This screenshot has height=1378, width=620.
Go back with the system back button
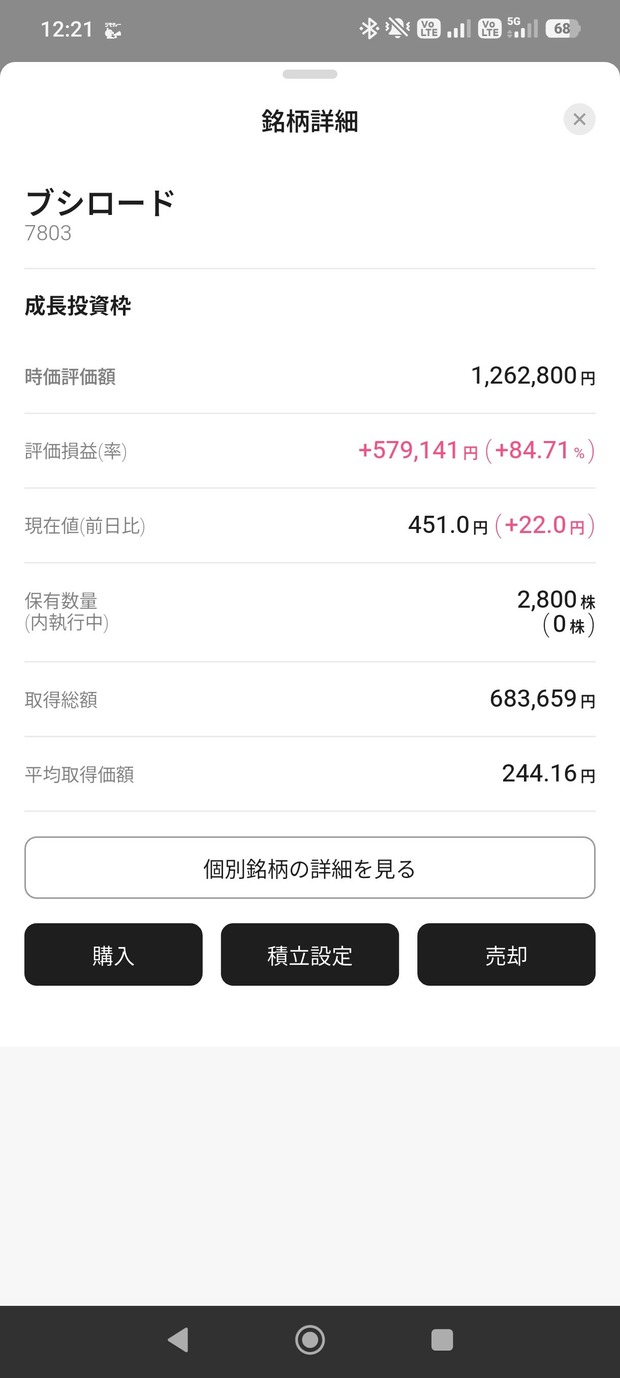[x=178, y=1340]
